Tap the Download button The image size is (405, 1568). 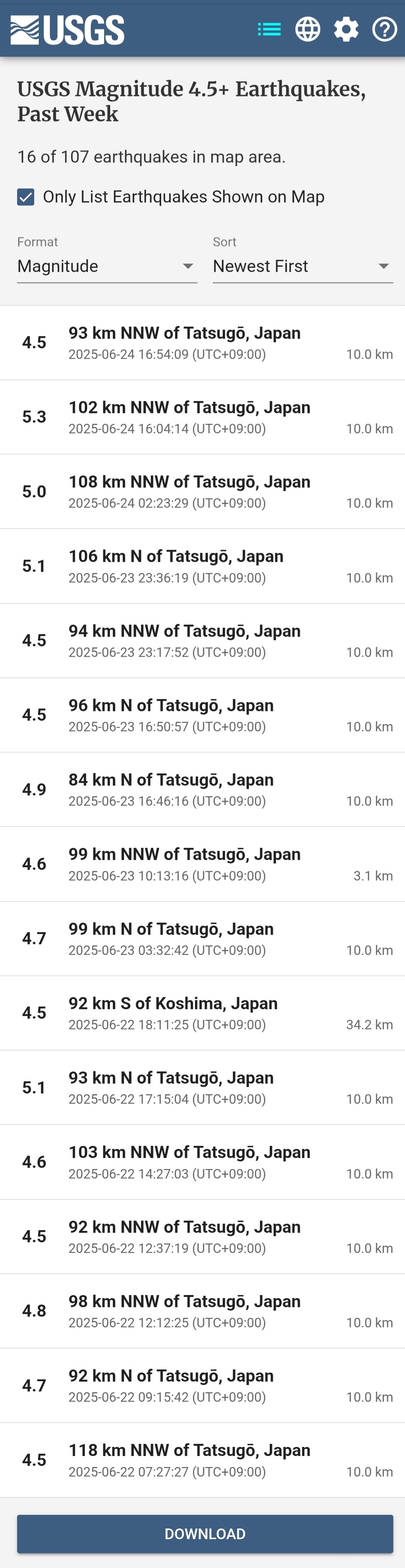[x=205, y=1533]
